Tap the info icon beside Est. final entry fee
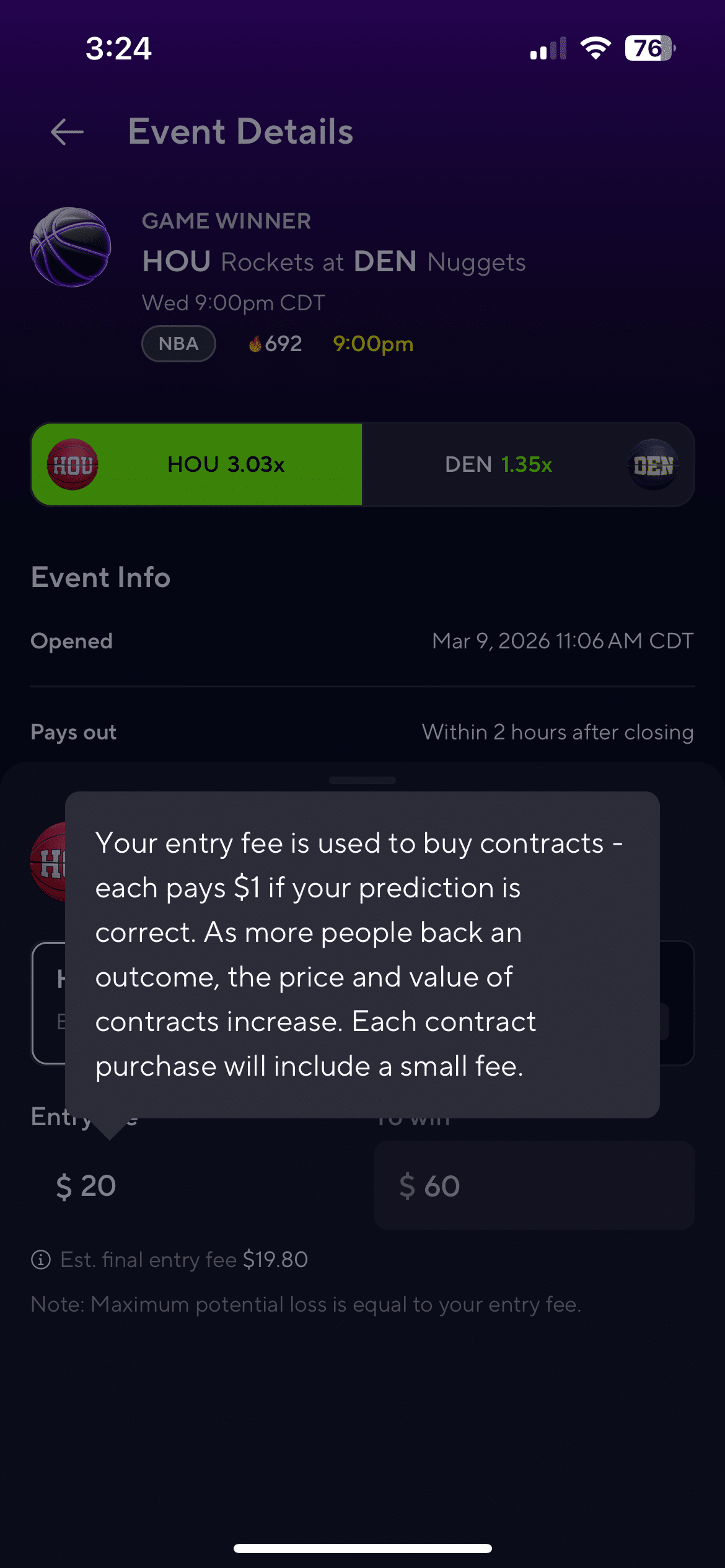The height and width of the screenshot is (1568, 725). point(41,1260)
